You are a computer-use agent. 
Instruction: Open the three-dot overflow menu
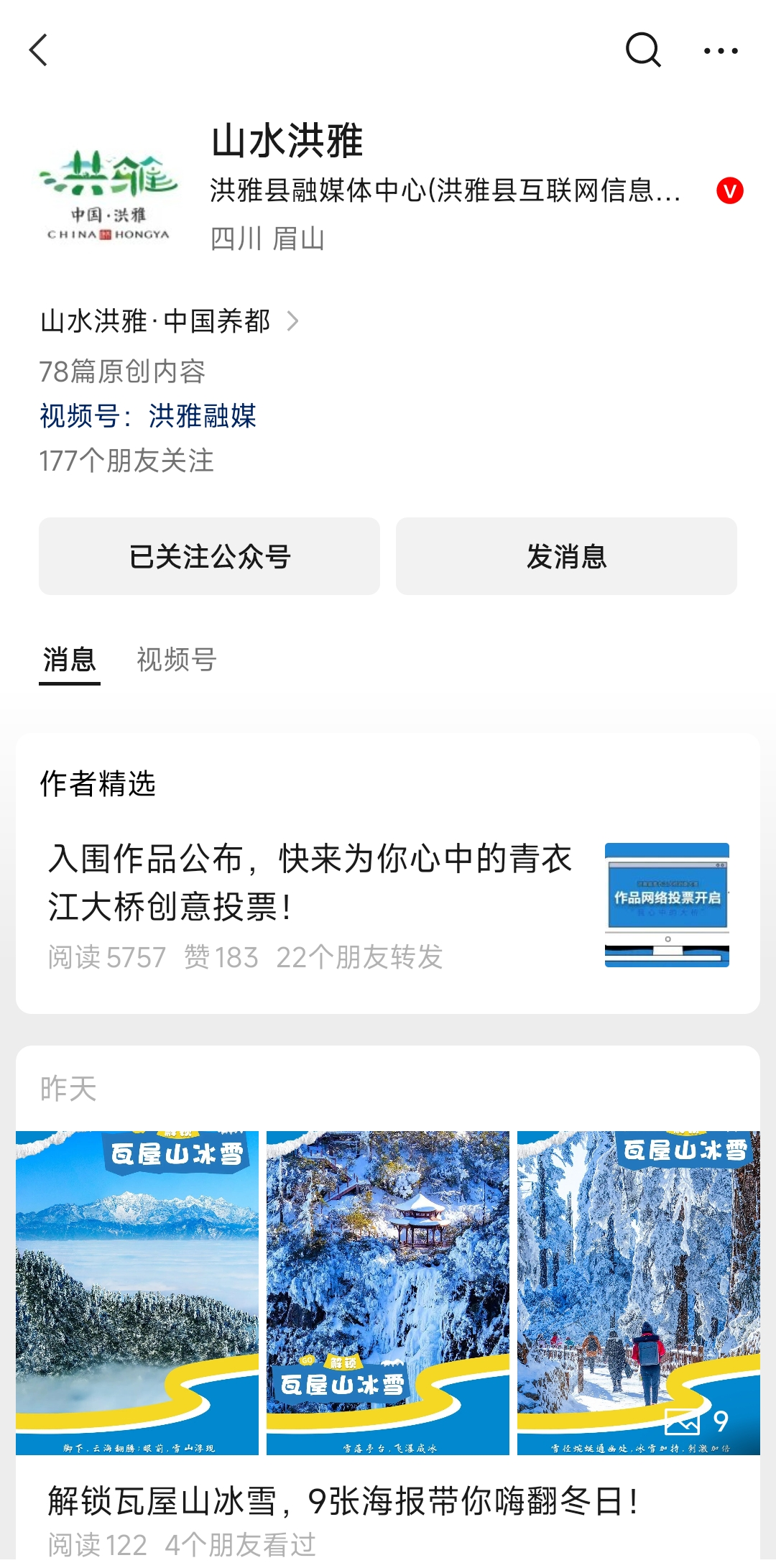(720, 50)
